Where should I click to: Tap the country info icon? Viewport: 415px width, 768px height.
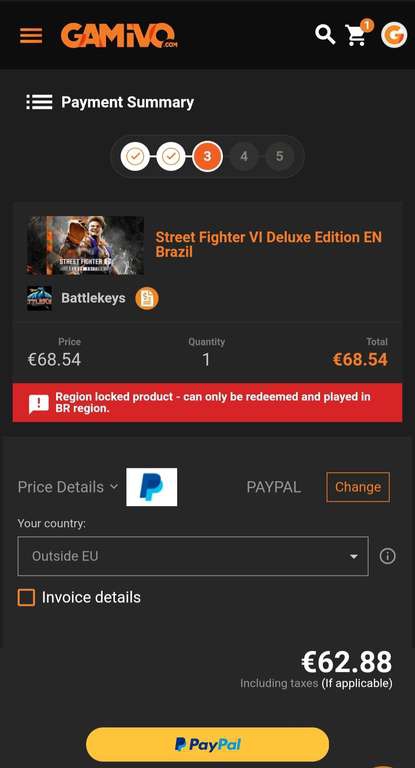point(388,556)
